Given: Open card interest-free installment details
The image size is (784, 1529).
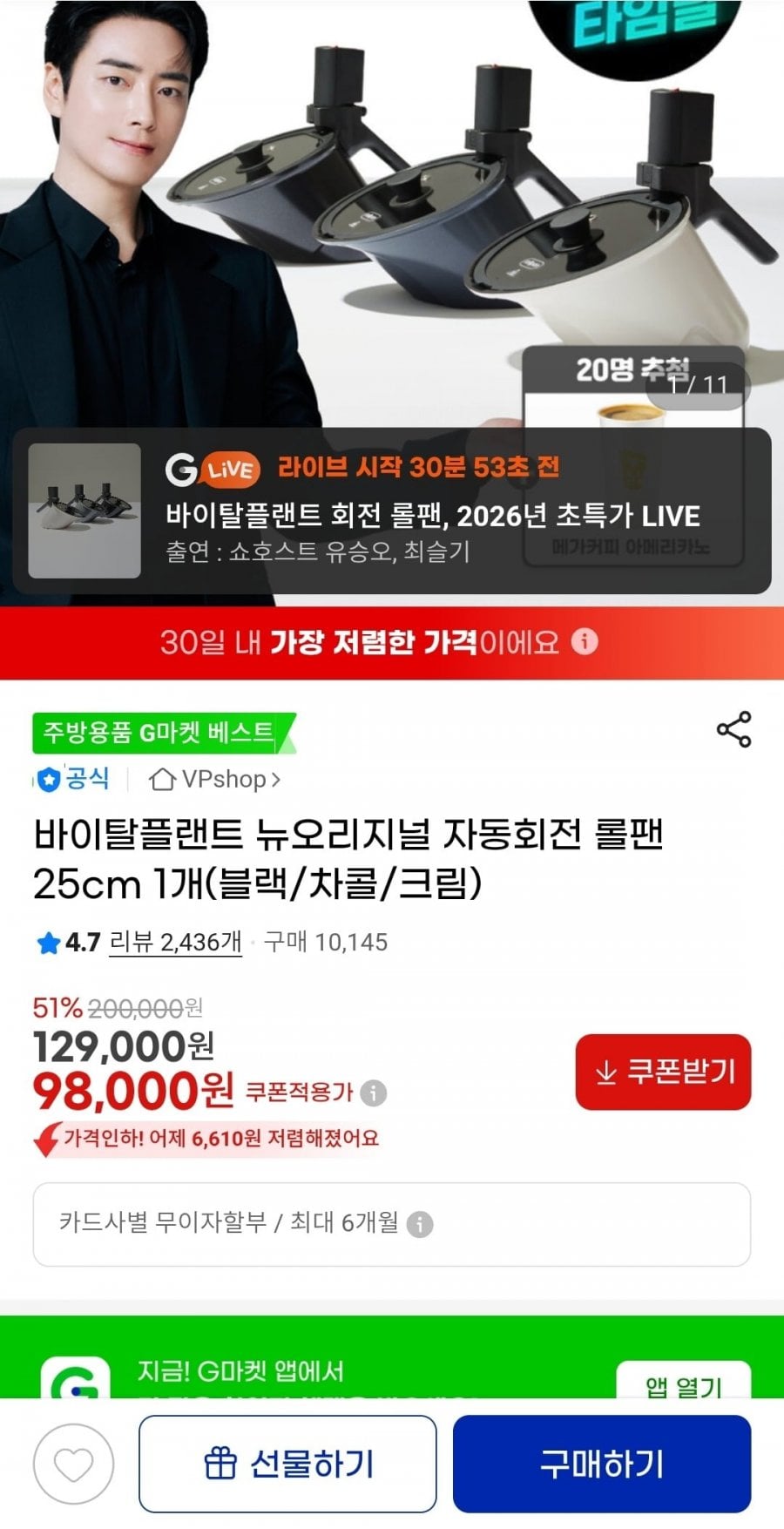Looking at the screenshot, I should click(391, 1223).
